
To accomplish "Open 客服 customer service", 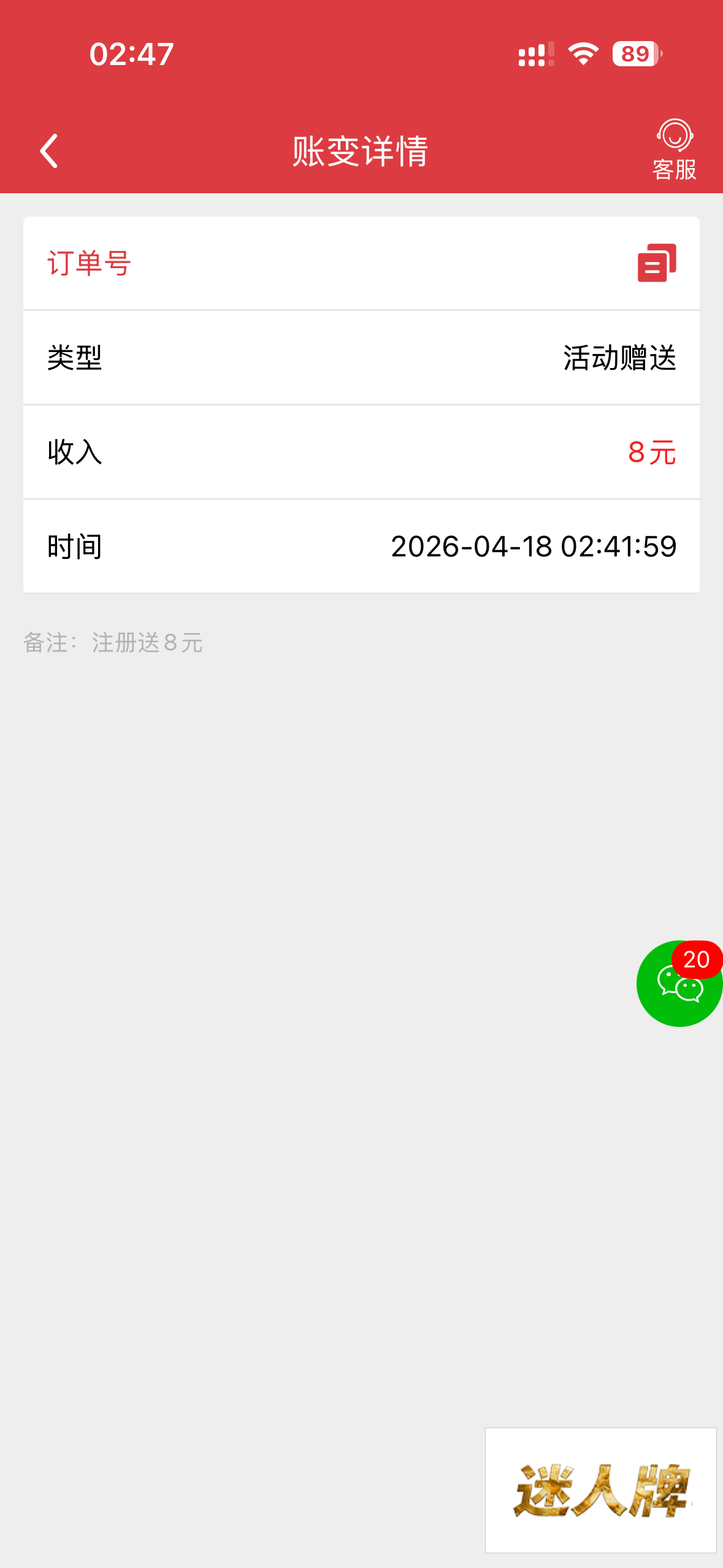I will [674, 151].
